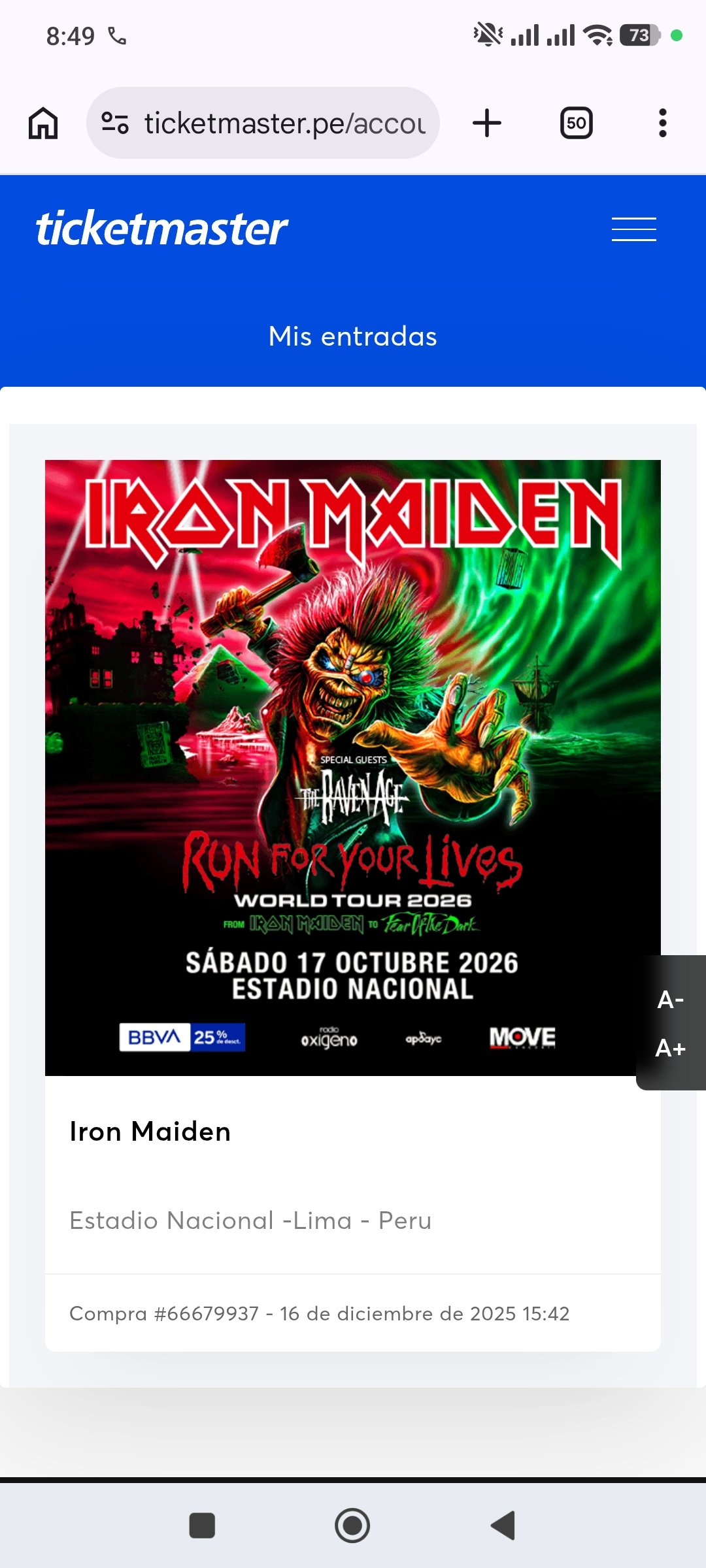Screen dimensions: 706x1568
Task: Increase text size with A+
Action: (x=671, y=1048)
